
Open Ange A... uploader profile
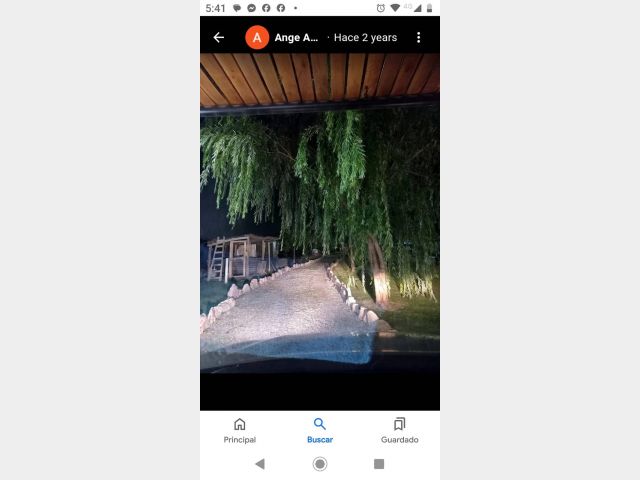point(283,38)
